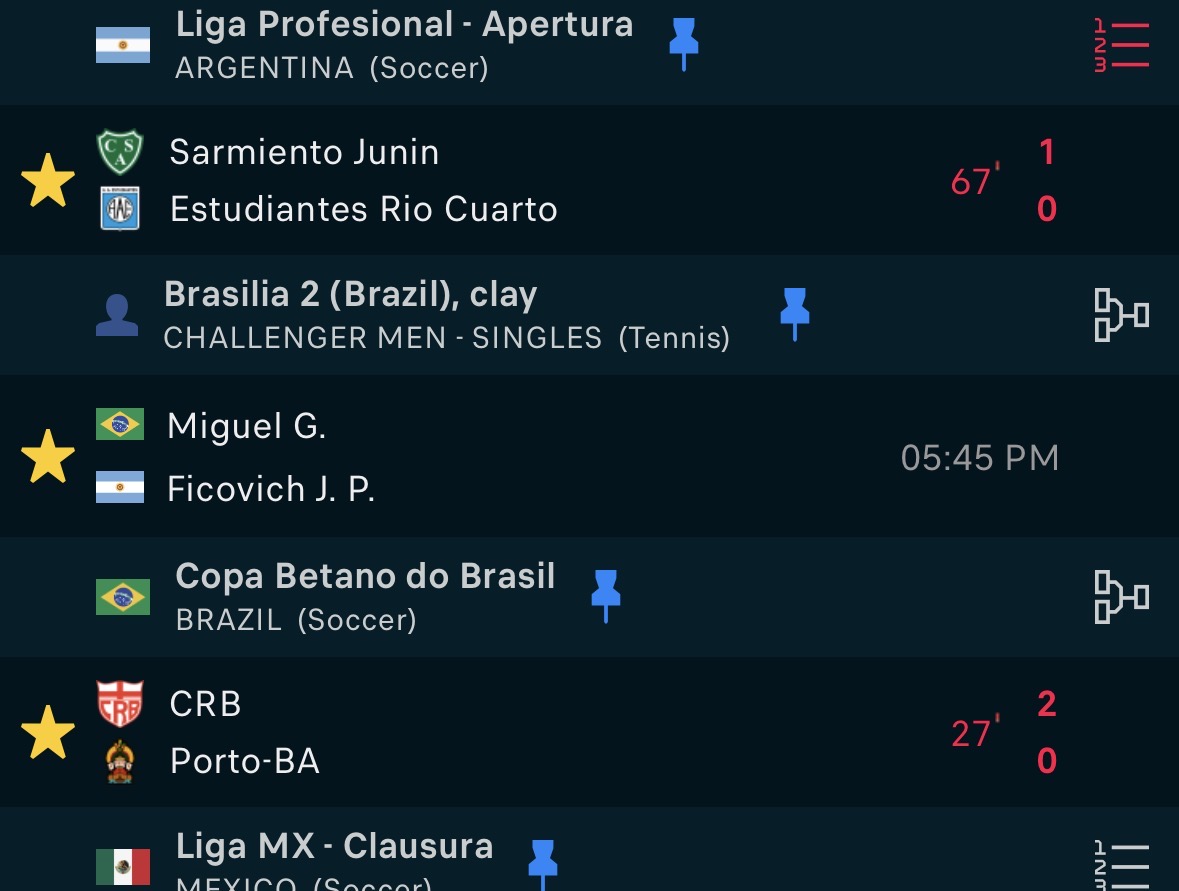Unpin Copa Betano do Brasil
1179x891 pixels.
(x=606, y=595)
